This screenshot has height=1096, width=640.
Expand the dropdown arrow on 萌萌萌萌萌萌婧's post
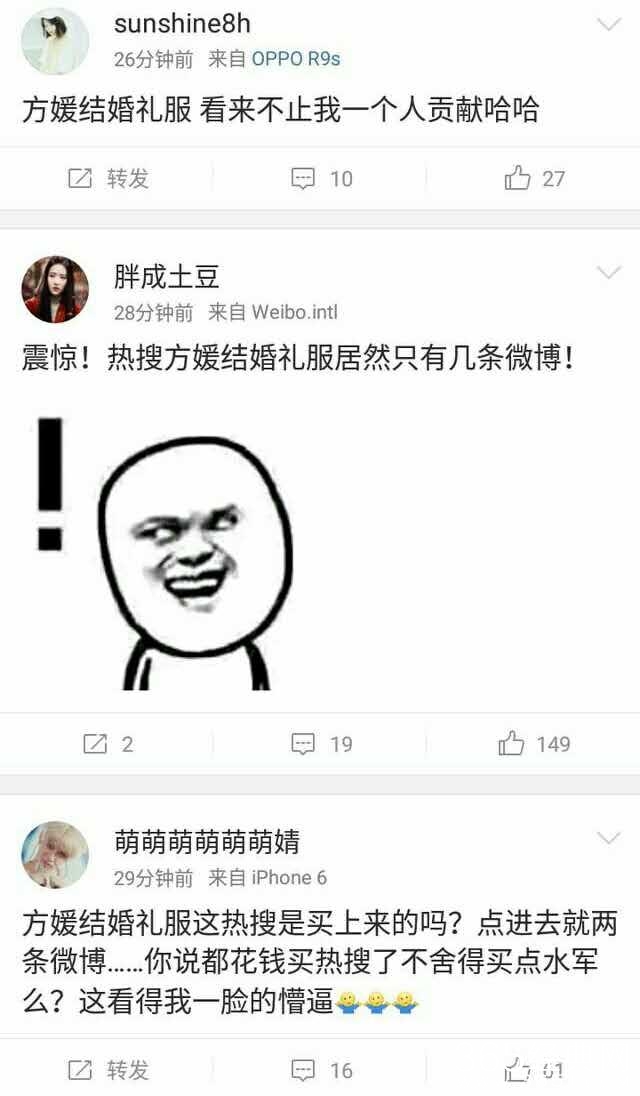(608, 838)
